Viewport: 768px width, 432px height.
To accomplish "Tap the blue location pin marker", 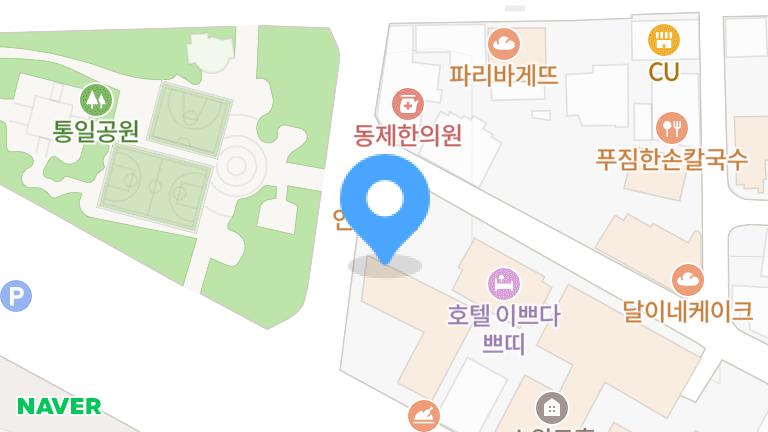I will [x=385, y=203].
